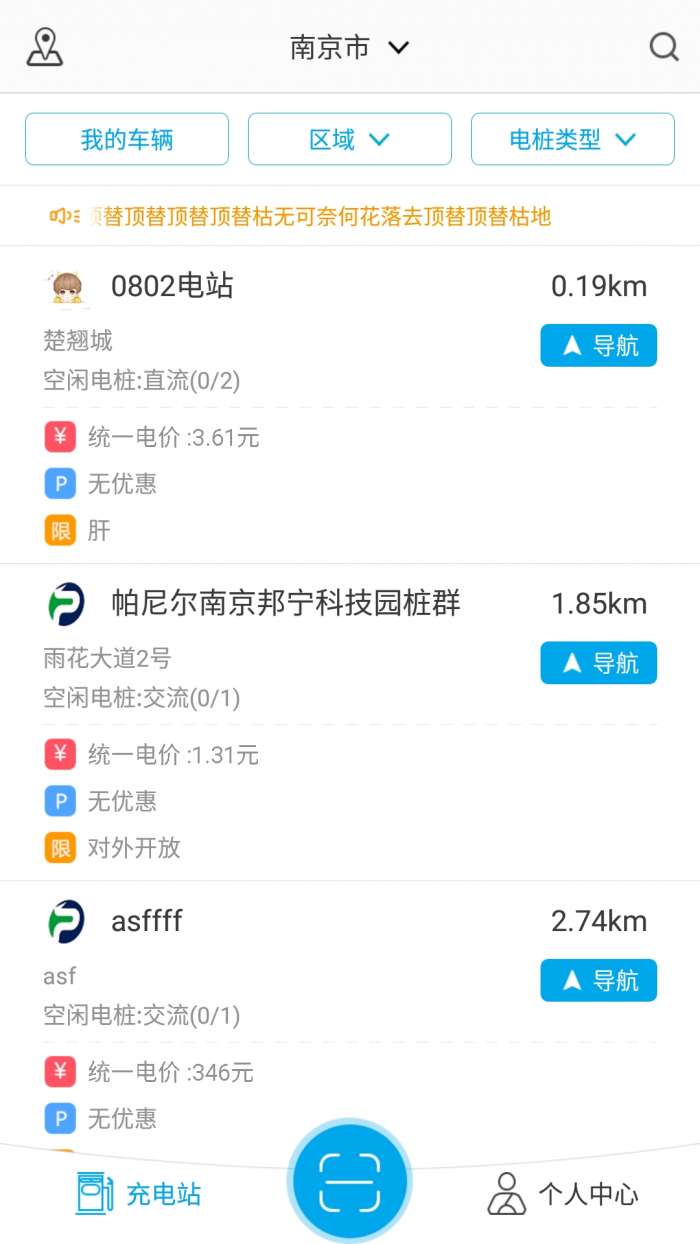Screen dimensions: 700x1244
Task: Switch to the 充电站 tab
Action: pos(140,1194)
